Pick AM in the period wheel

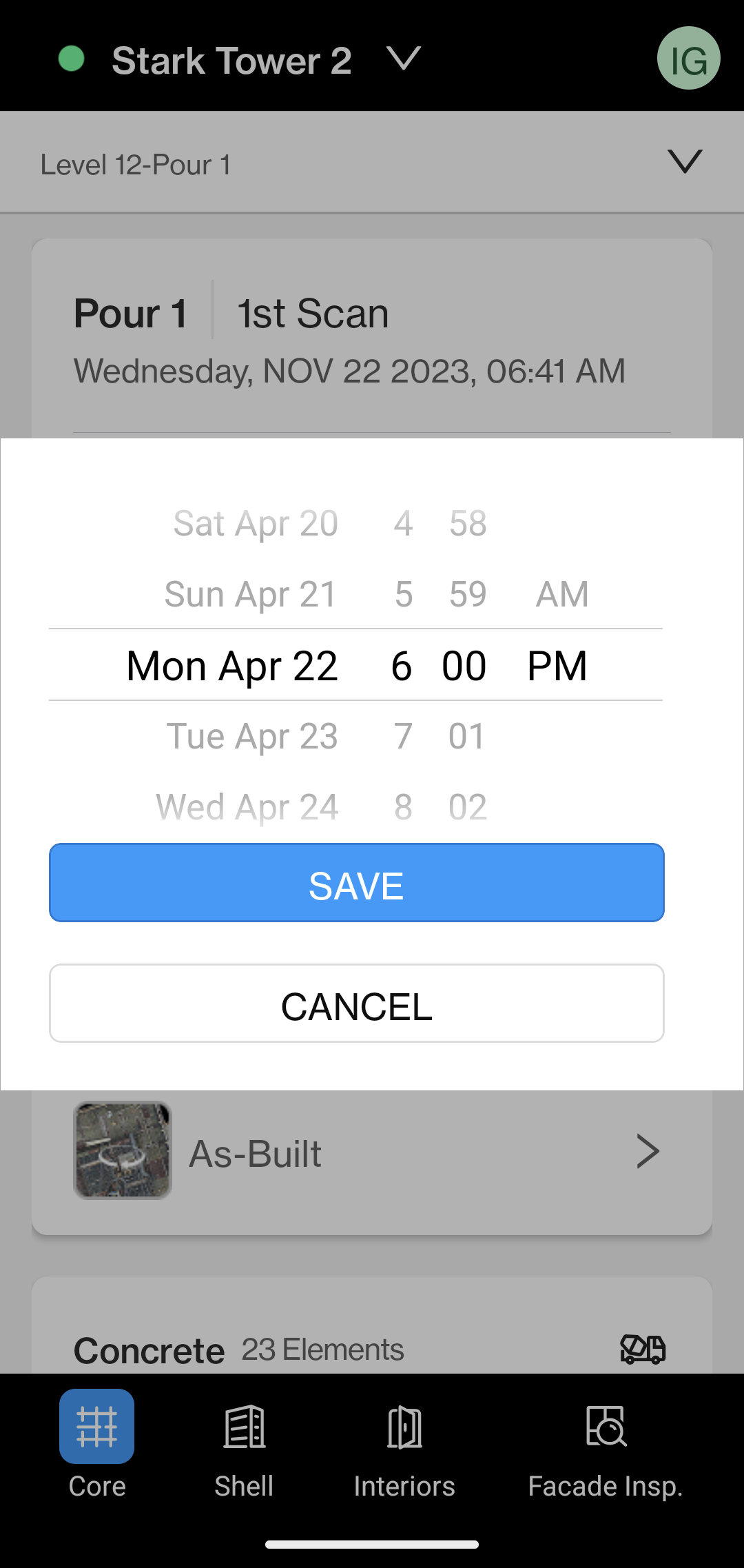coord(562,594)
